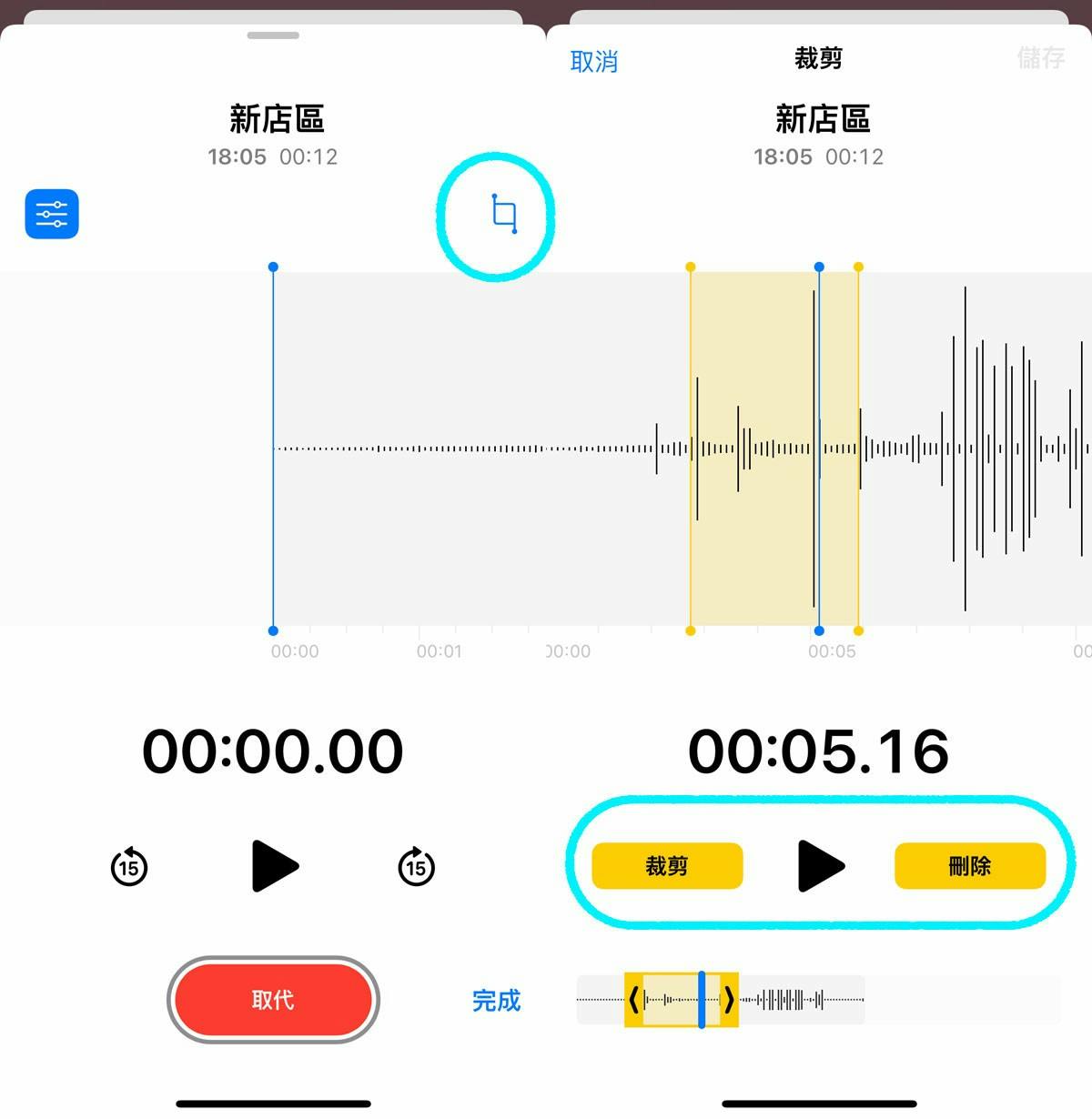Play the selection at 00:05.16

pyautogui.click(x=820, y=866)
